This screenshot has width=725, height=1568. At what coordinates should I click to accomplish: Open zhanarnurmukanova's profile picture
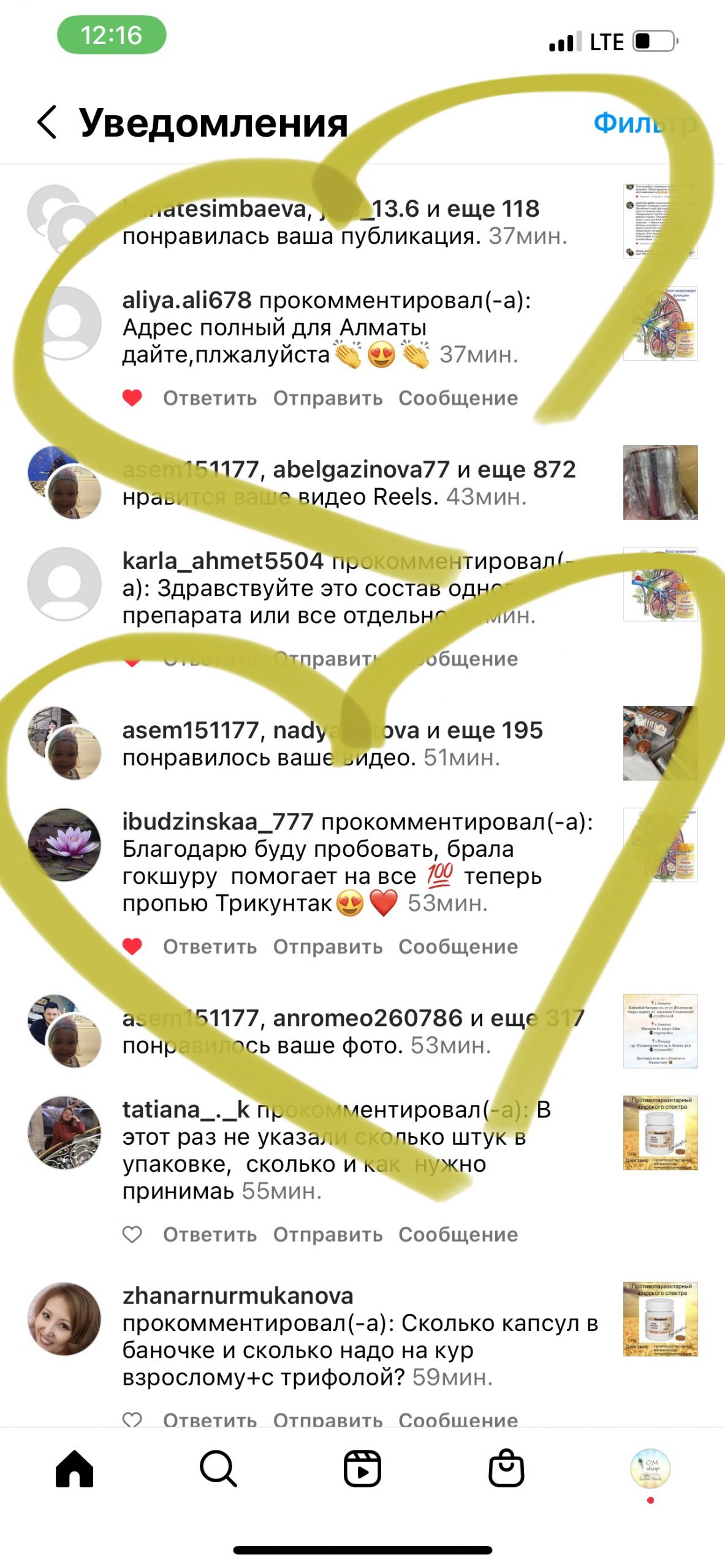tap(64, 1319)
